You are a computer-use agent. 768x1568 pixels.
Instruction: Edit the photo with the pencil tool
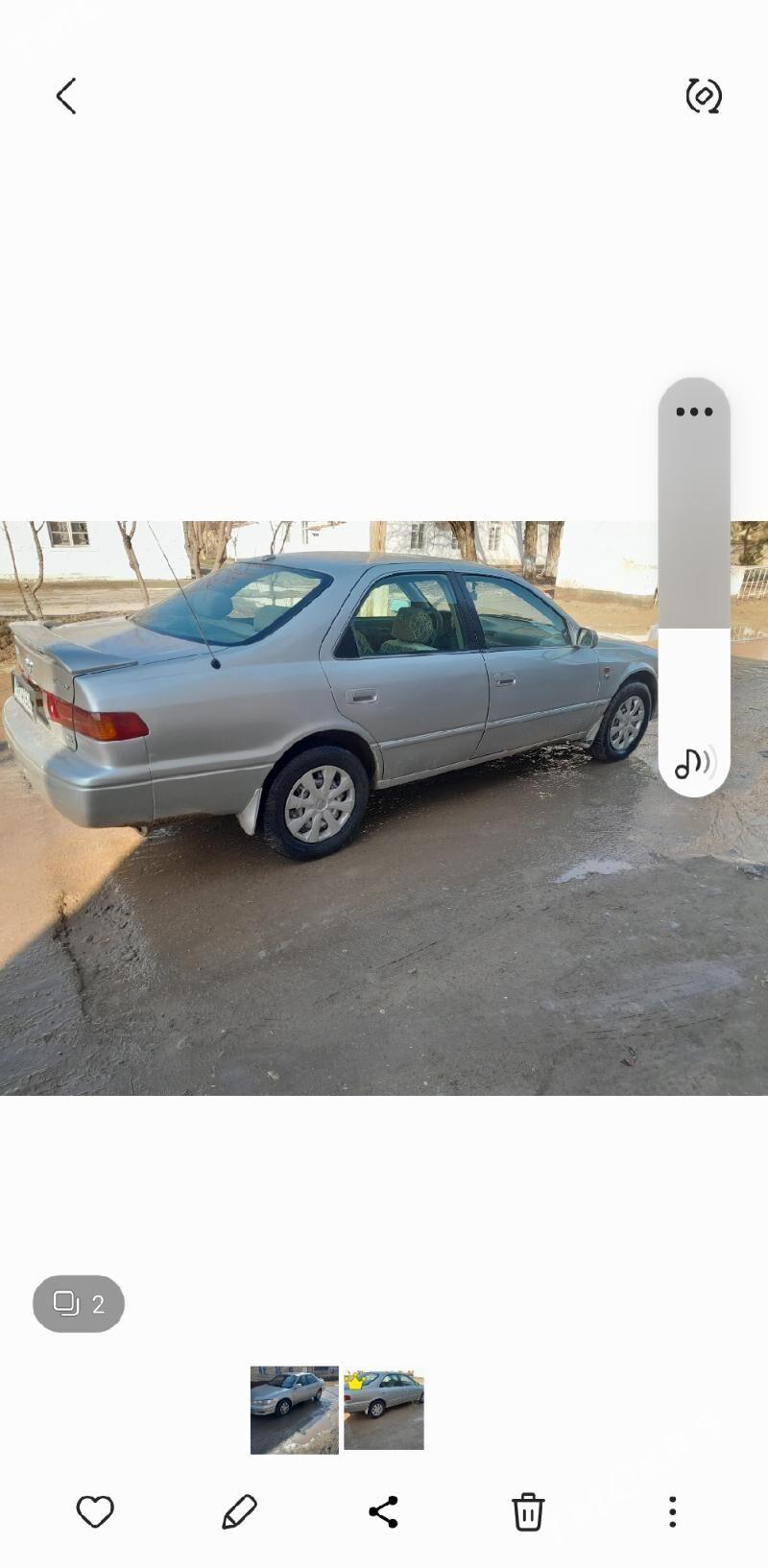click(239, 1512)
